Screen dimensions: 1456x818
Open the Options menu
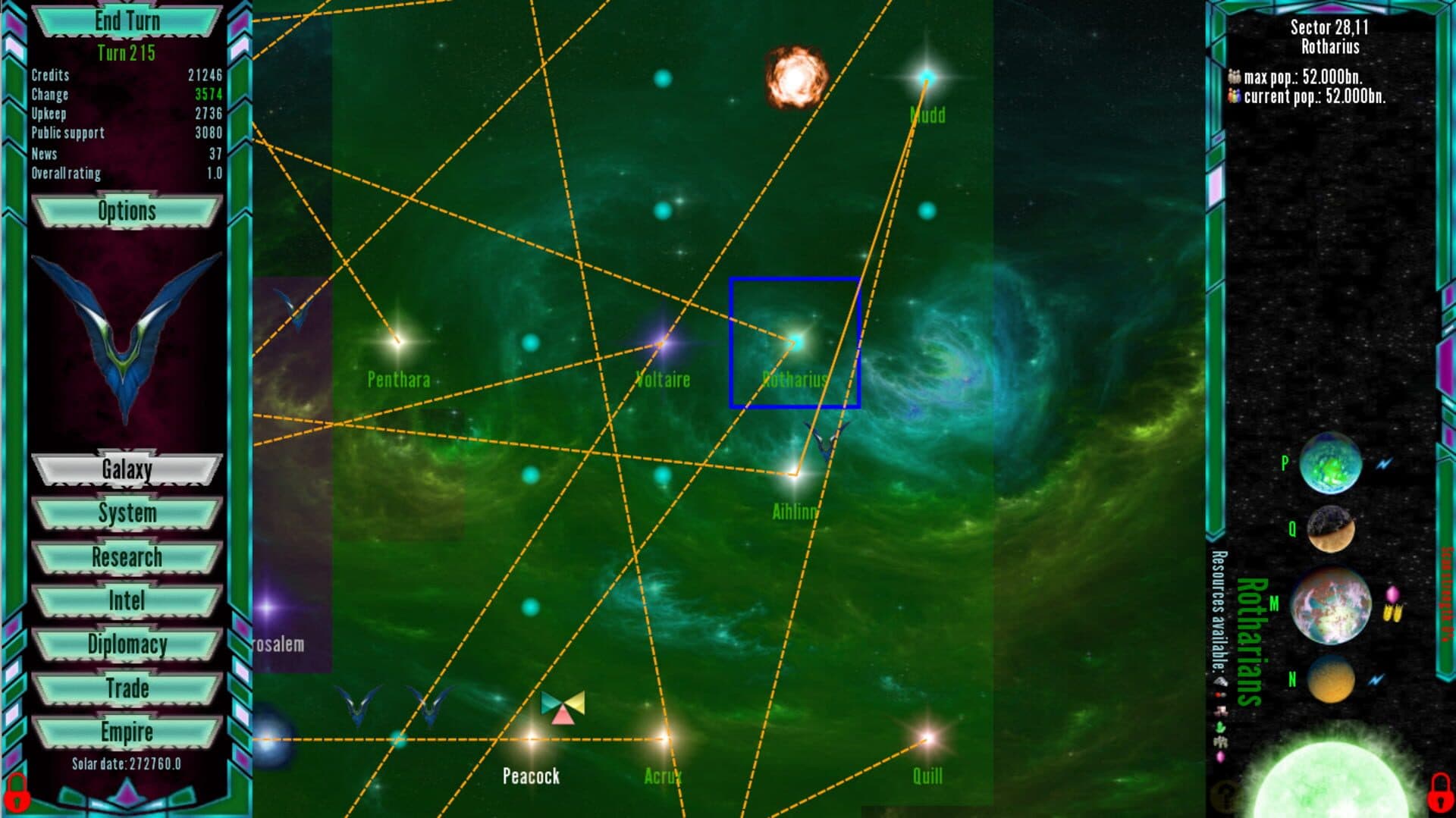point(127,211)
